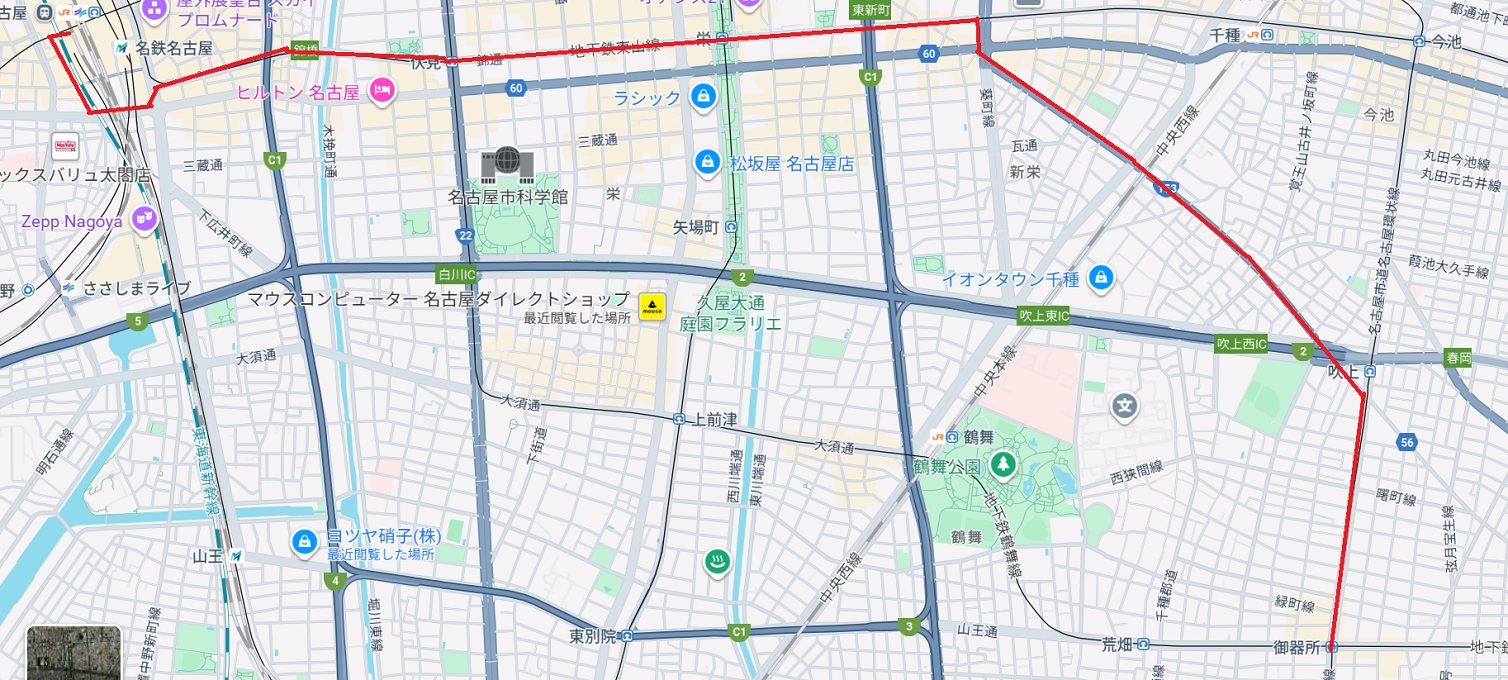Tap the 矢場町 subway station icon
The width and height of the screenshot is (1508, 680).
click(x=733, y=227)
